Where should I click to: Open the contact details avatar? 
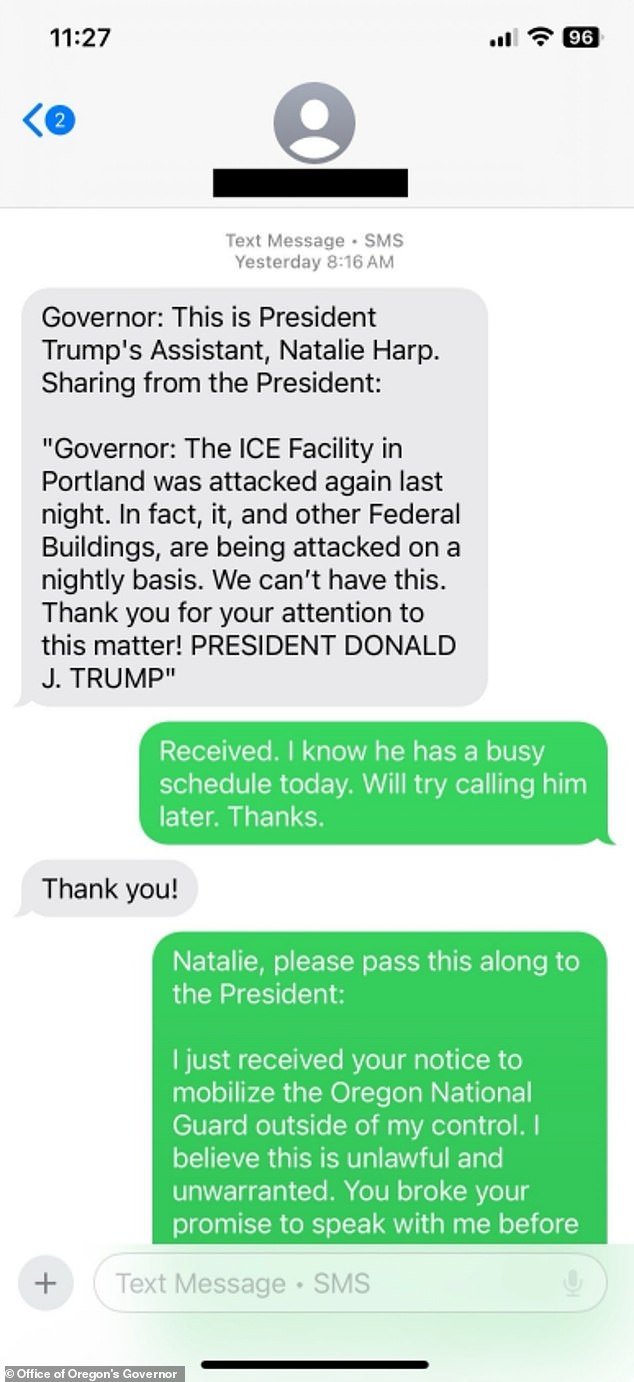[314, 123]
